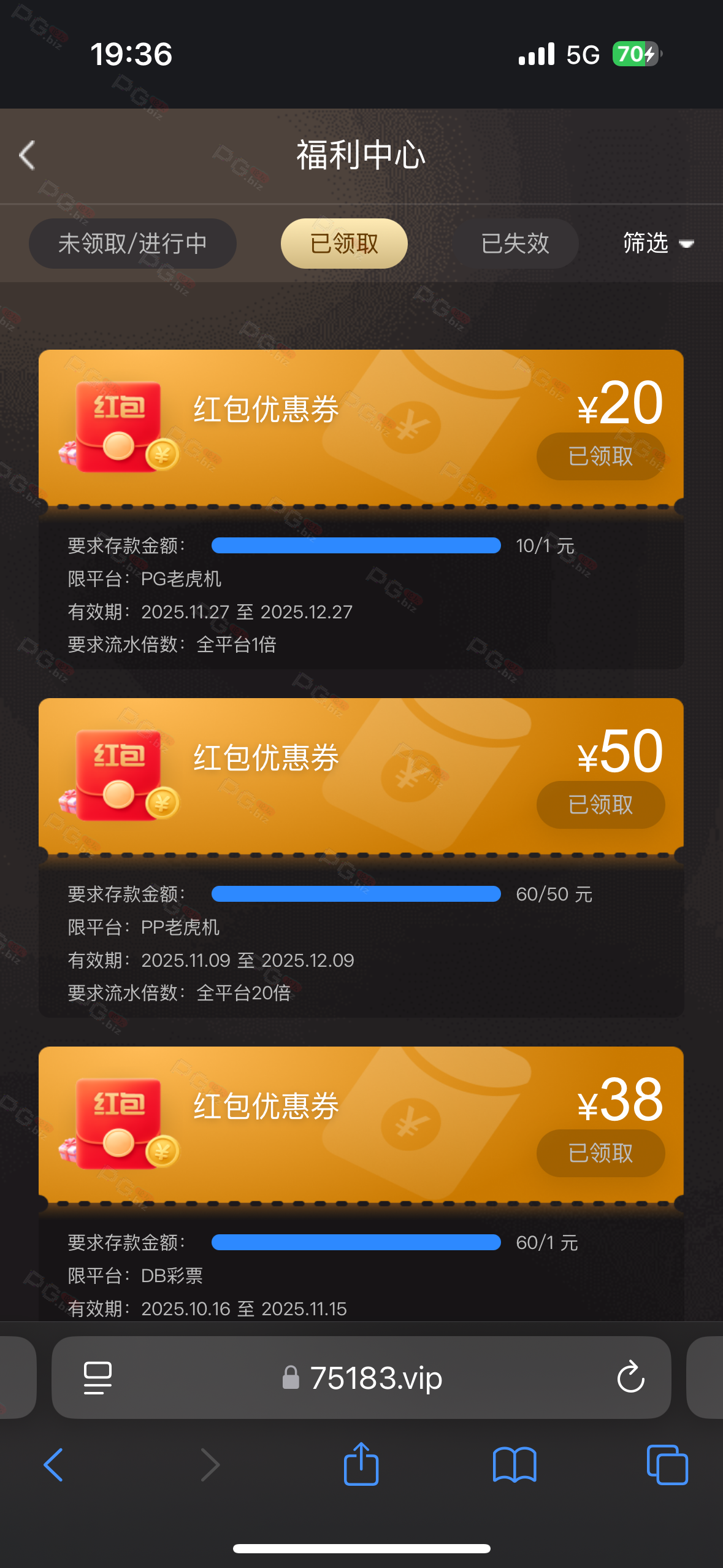Reload the current web page

click(x=630, y=1378)
